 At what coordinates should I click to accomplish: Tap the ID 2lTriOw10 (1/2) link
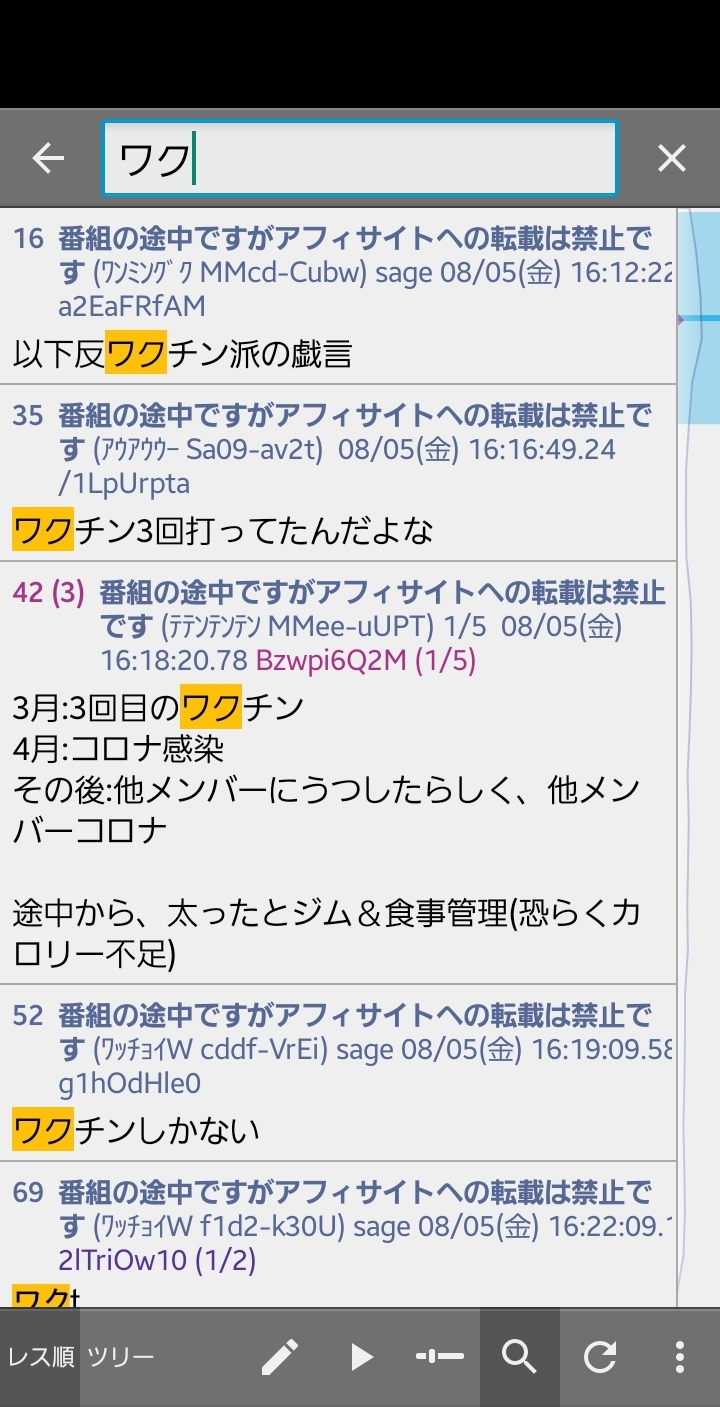[157, 1260]
